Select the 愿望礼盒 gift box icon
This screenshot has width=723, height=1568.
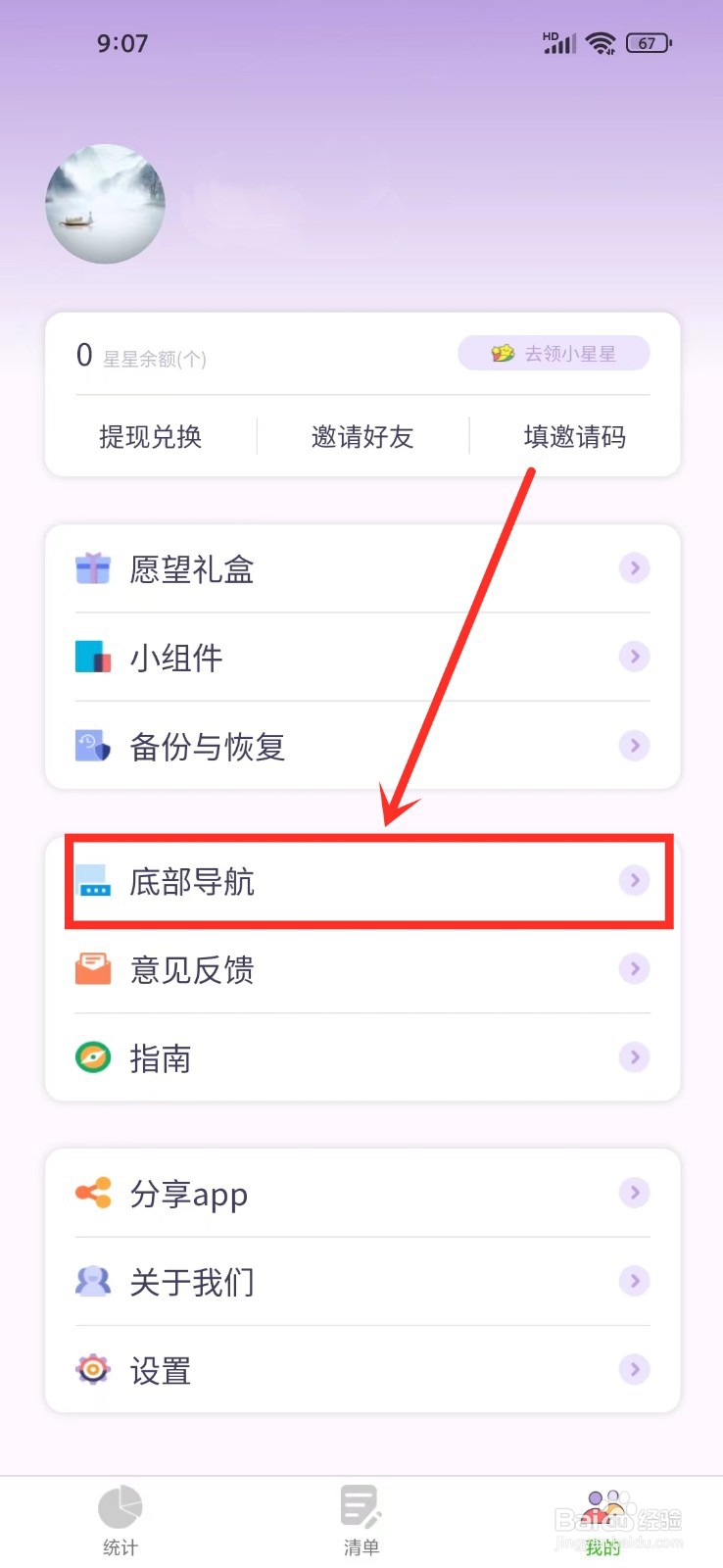pyautogui.click(x=93, y=568)
